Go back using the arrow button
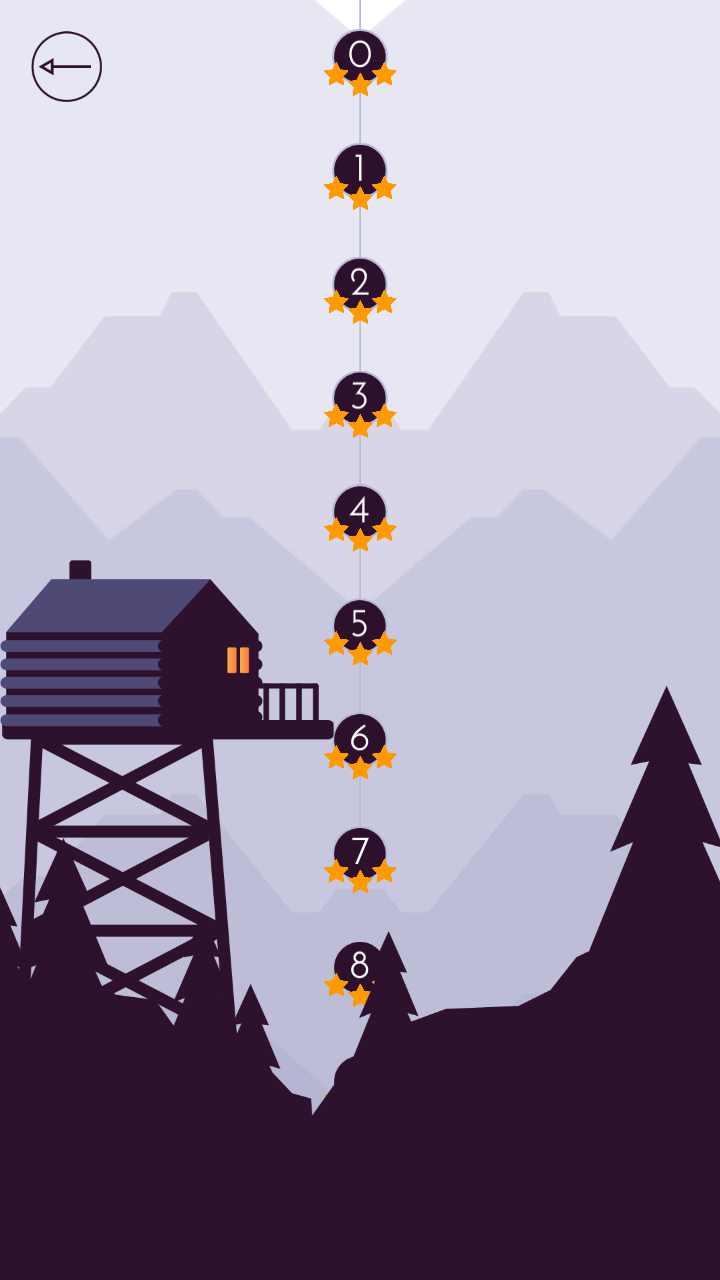This screenshot has height=1280, width=720. 66,67
